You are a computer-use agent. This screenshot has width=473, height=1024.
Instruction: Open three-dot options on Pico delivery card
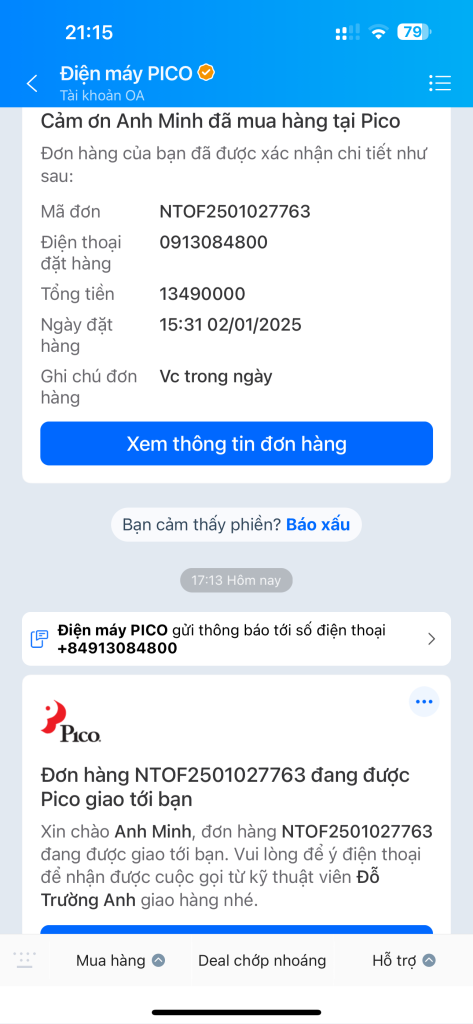click(x=424, y=701)
